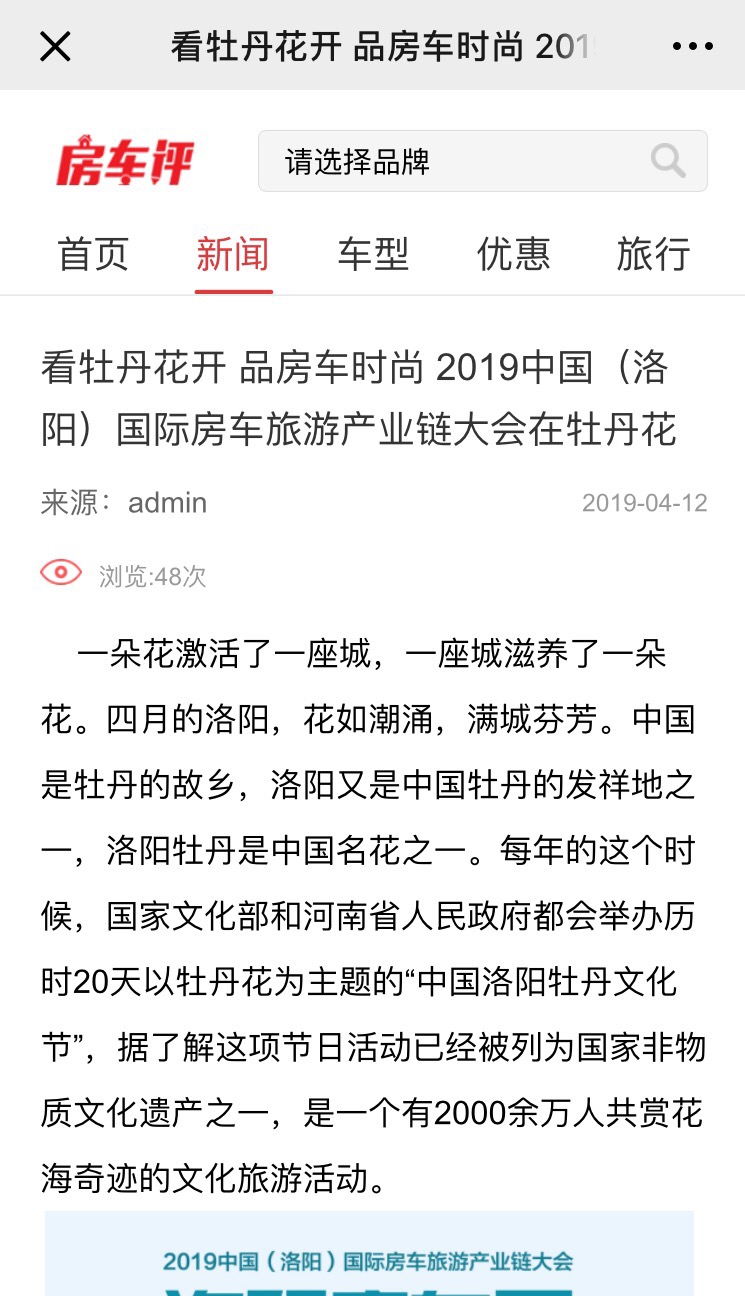Switch to the 首页 tab
This screenshot has height=1296, width=745.
94,254
